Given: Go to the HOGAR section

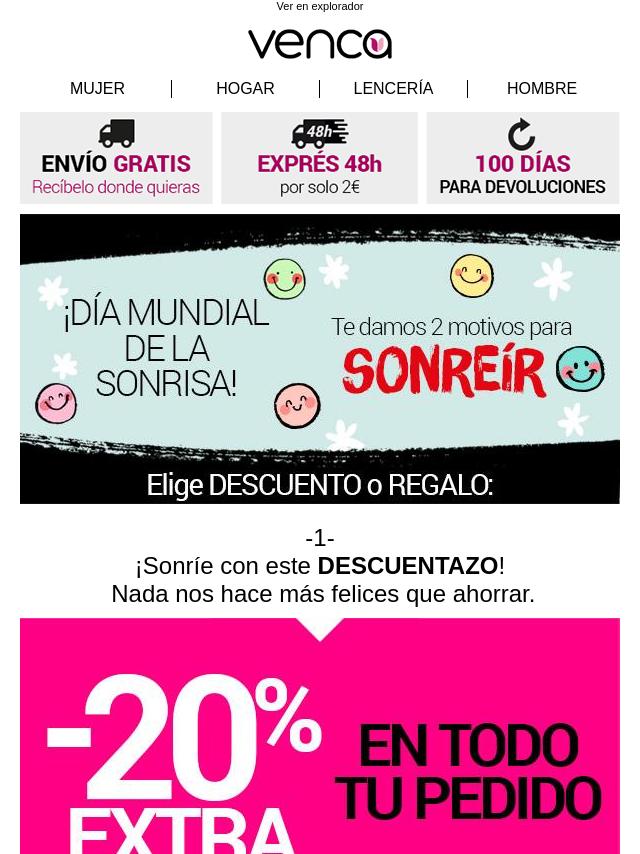Looking at the screenshot, I should point(245,89).
